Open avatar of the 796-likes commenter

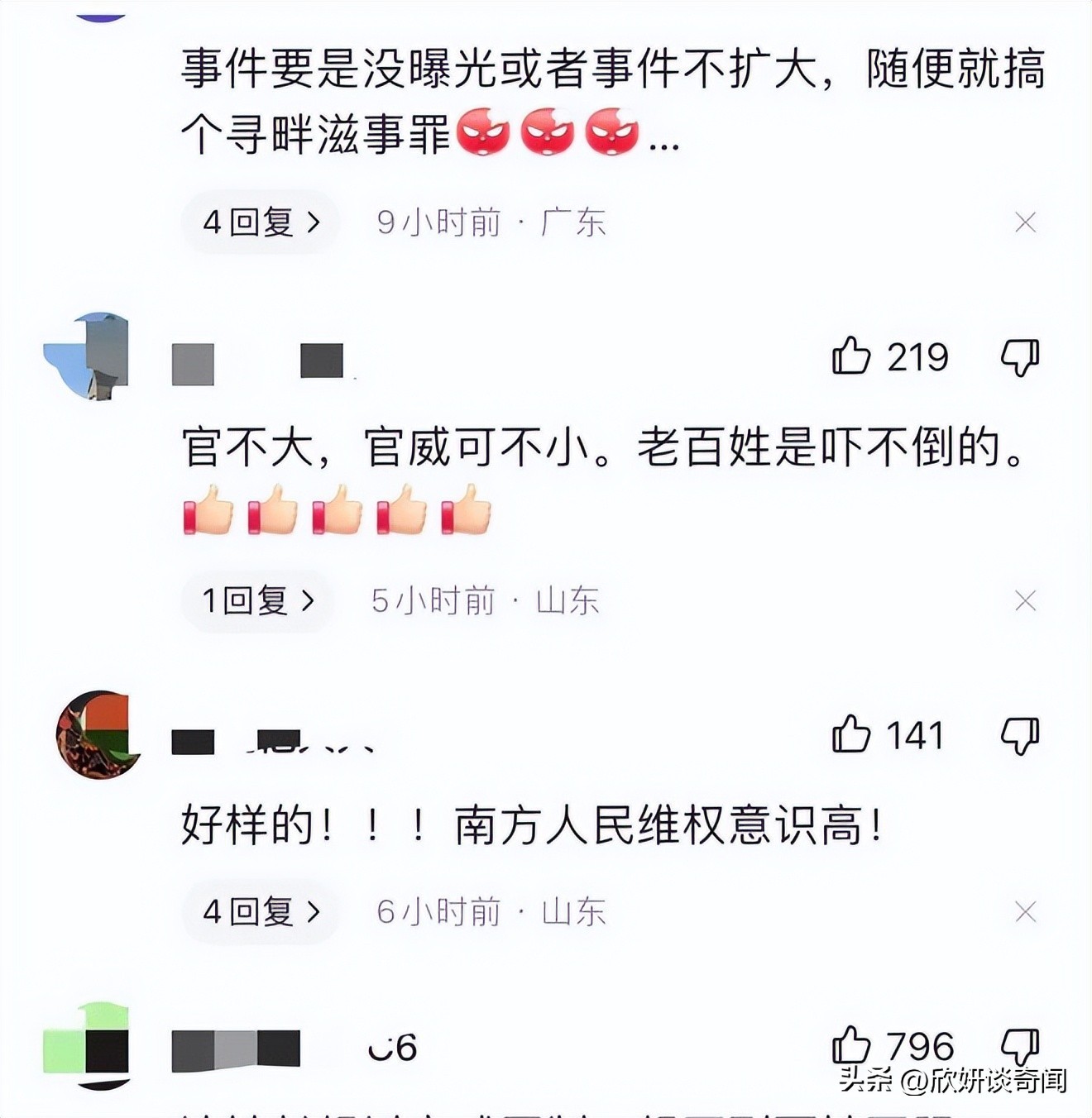(x=89, y=1045)
